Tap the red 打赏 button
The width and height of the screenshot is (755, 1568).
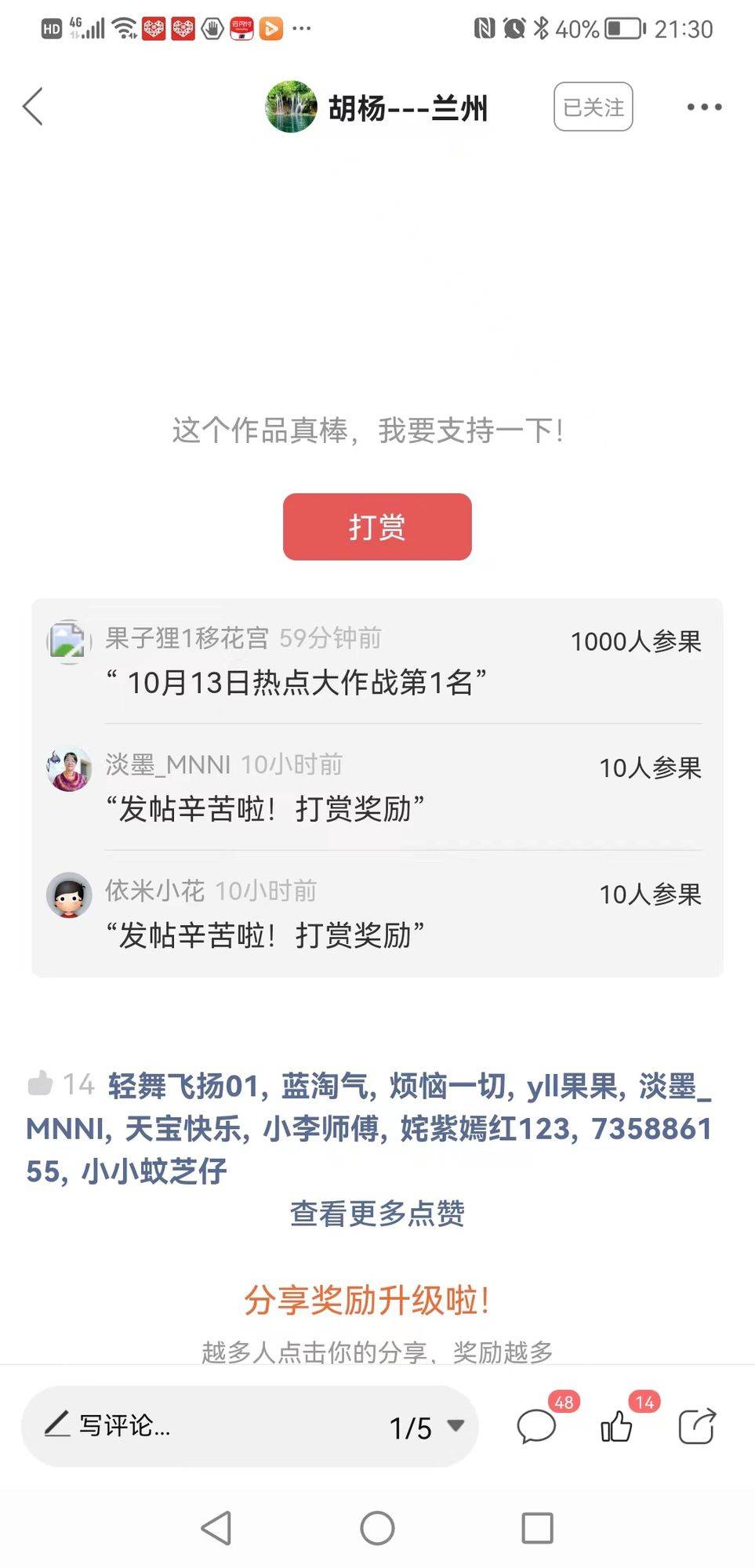377,527
